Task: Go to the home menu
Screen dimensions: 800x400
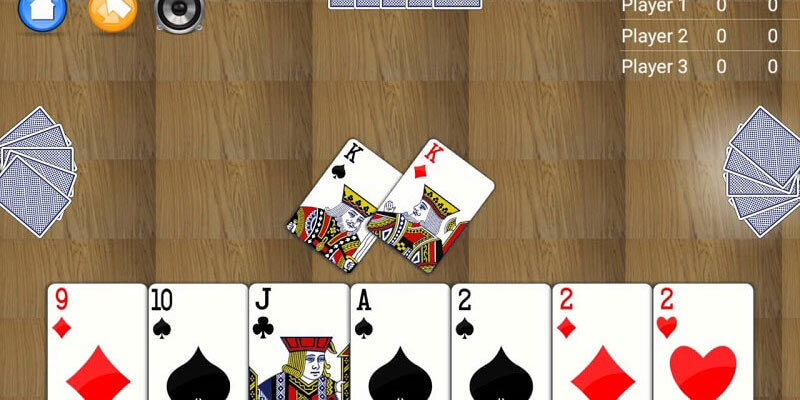Action: (x=43, y=11)
